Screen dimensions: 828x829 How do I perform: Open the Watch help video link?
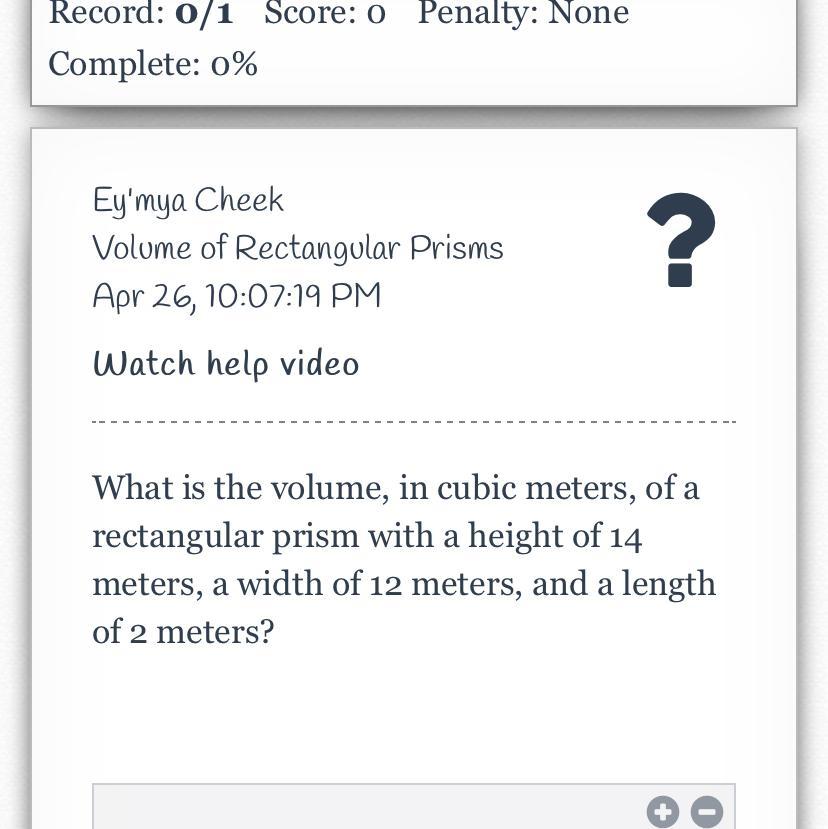click(226, 364)
